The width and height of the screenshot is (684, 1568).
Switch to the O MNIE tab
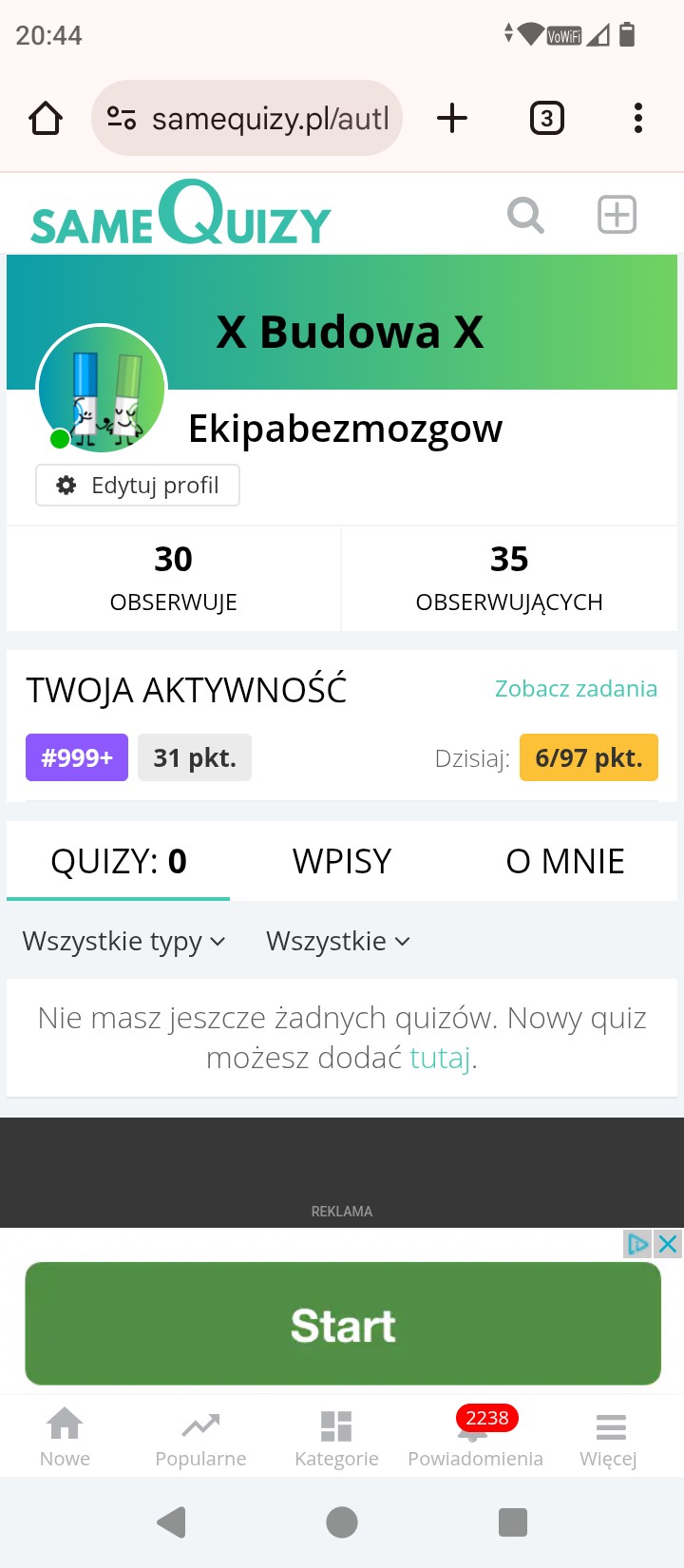click(565, 861)
